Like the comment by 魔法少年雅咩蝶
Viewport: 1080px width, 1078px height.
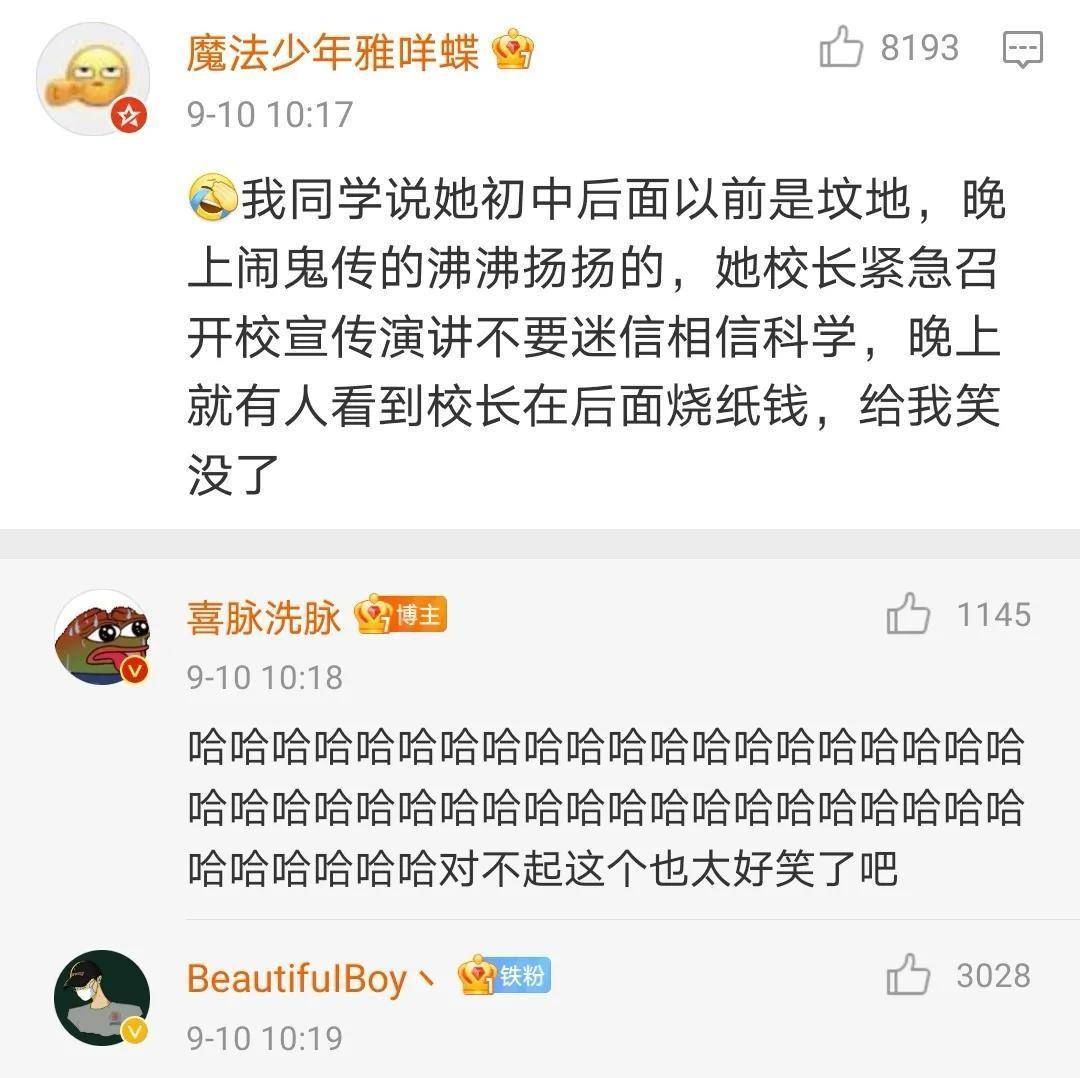(x=841, y=48)
